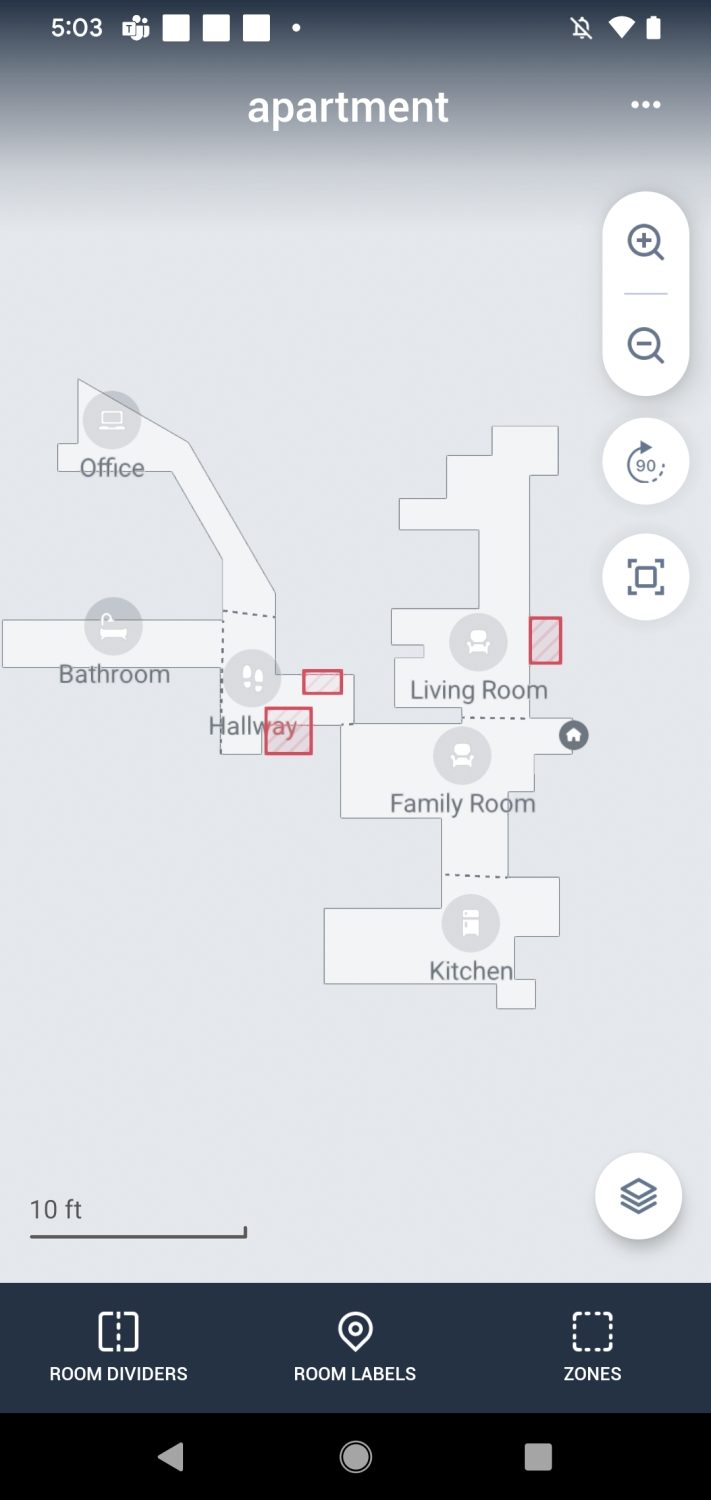Image resolution: width=711 pixels, height=1500 pixels.
Task: Fit the map to screen
Action: click(x=645, y=577)
